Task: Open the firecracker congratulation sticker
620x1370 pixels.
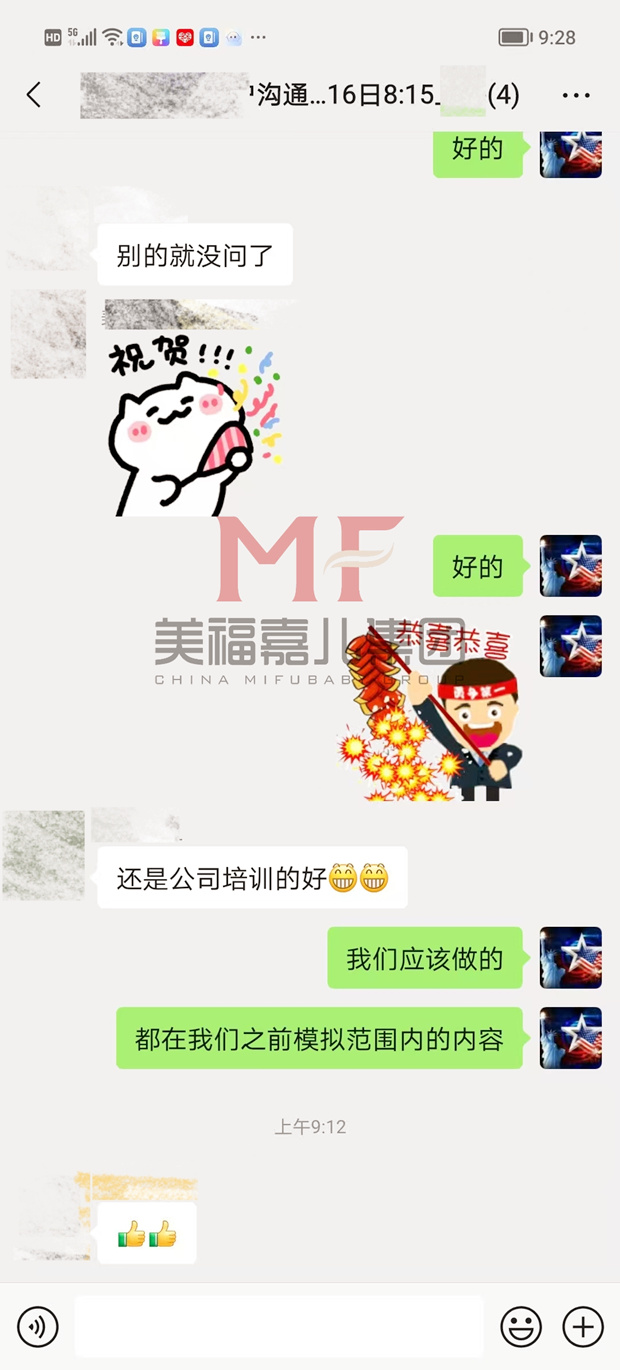Action: click(x=430, y=710)
